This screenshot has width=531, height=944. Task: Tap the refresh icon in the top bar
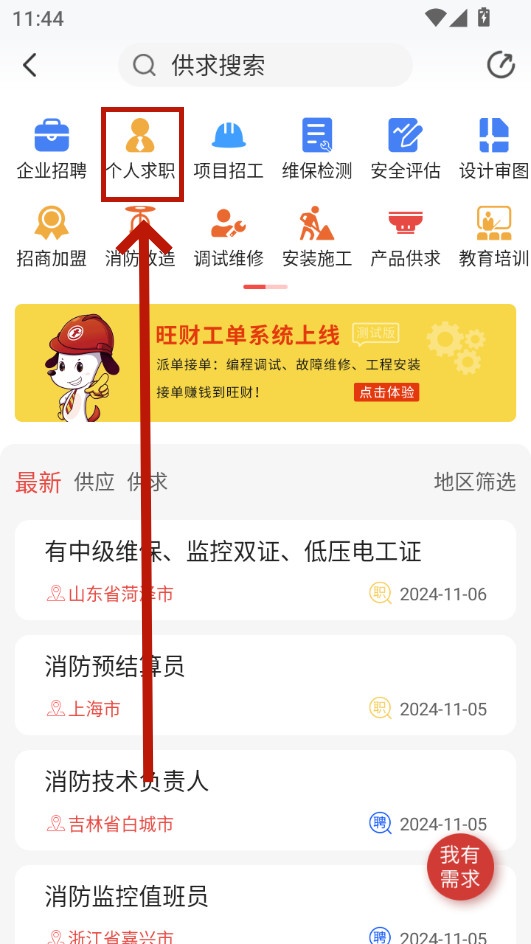[x=501, y=65]
